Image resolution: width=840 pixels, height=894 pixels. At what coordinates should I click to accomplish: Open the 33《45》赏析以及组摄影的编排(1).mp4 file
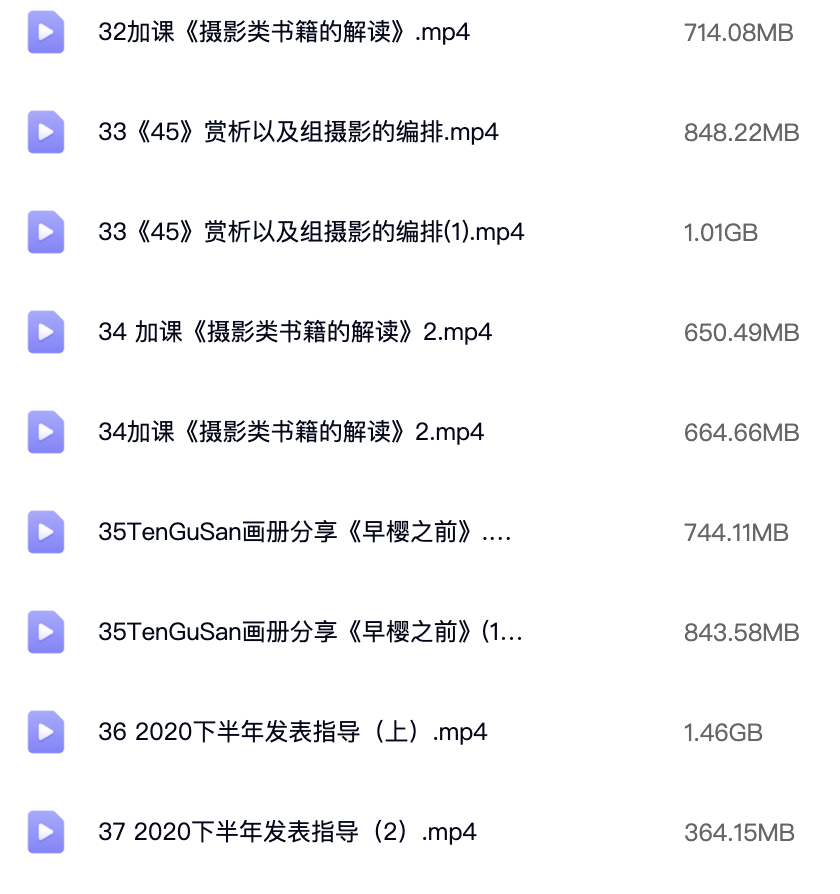311,233
